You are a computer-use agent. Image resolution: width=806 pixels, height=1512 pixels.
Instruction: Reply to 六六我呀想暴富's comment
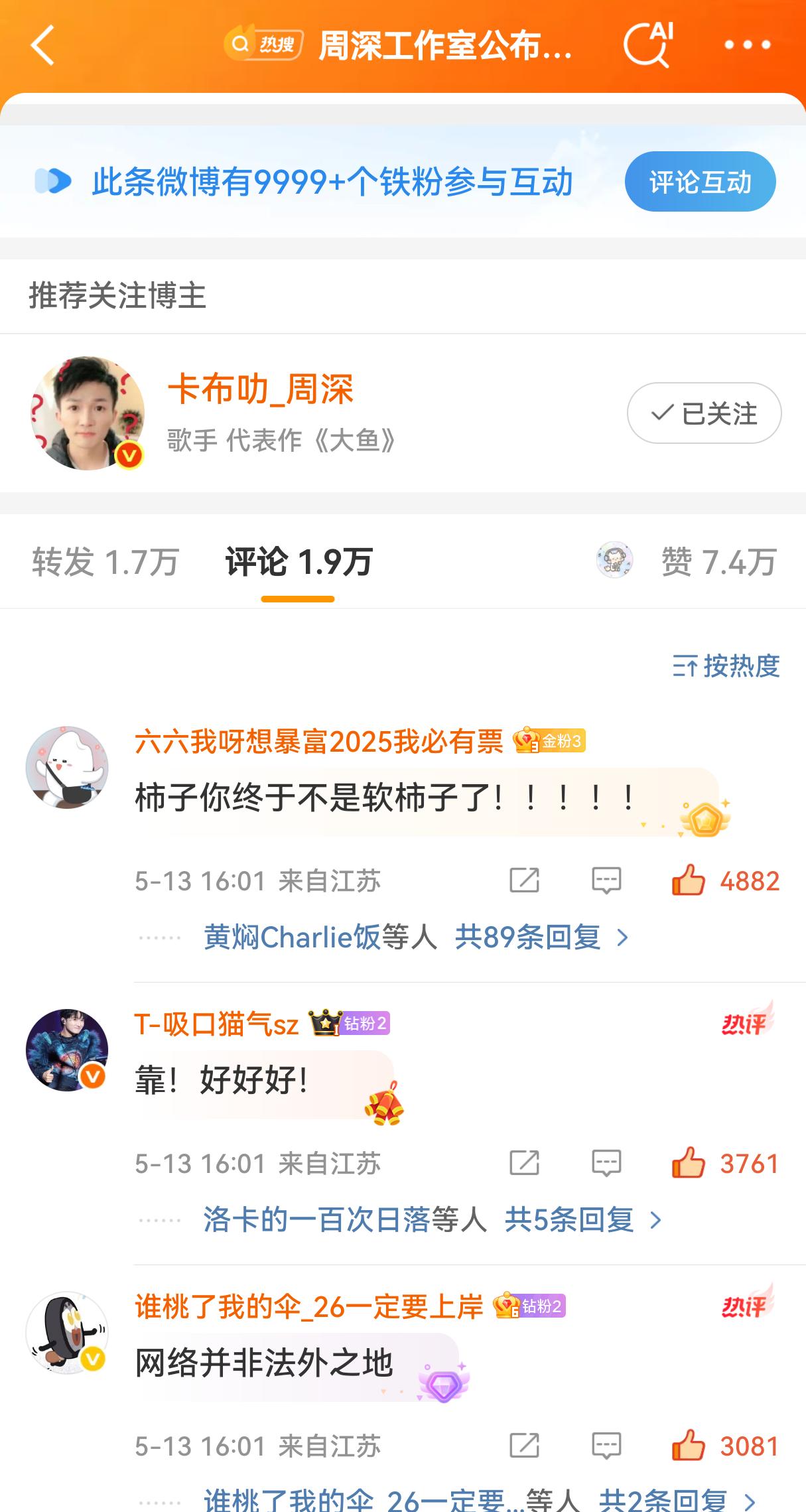tap(606, 880)
